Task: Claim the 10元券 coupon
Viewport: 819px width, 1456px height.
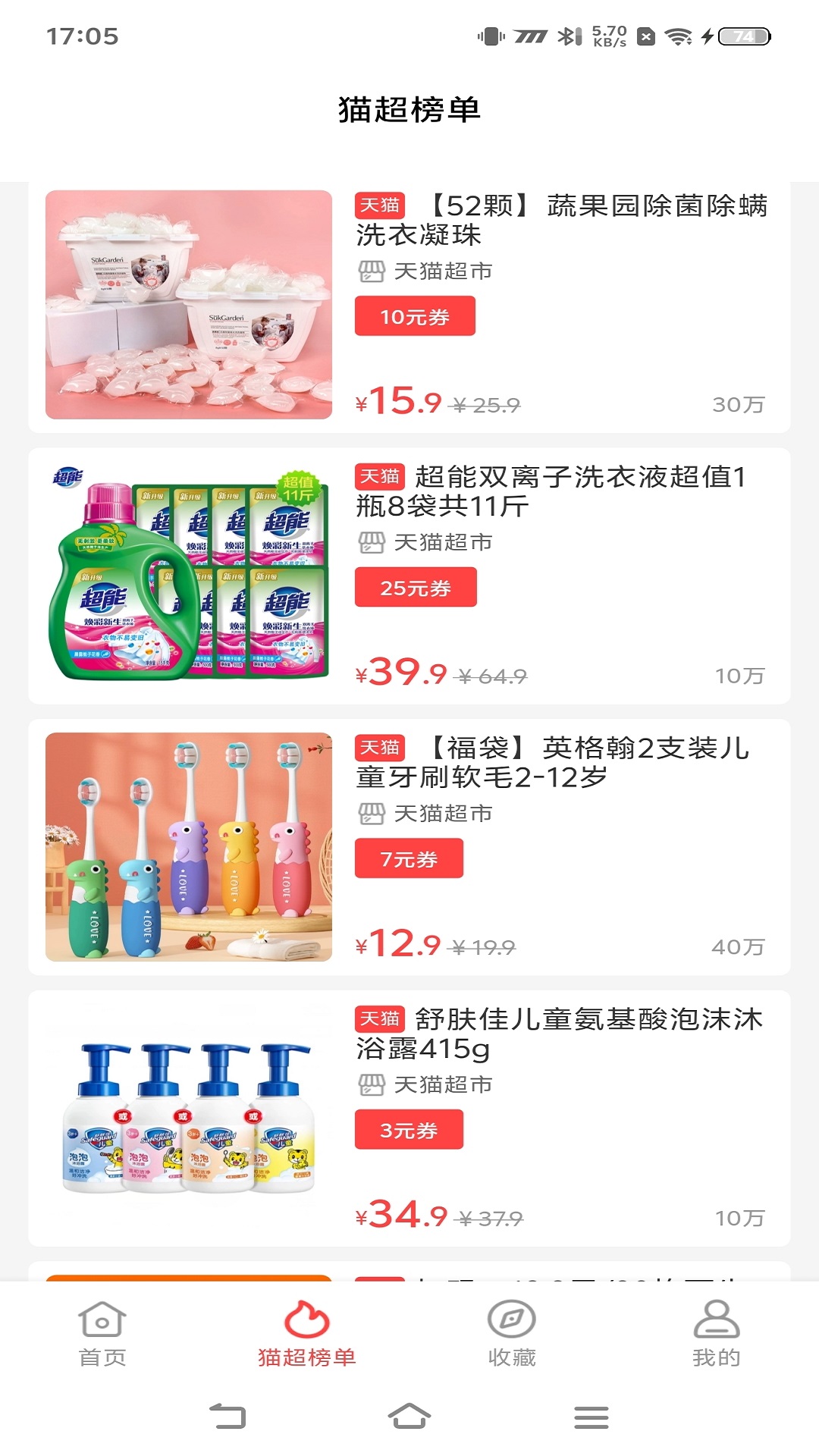Action: pos(415,316)
